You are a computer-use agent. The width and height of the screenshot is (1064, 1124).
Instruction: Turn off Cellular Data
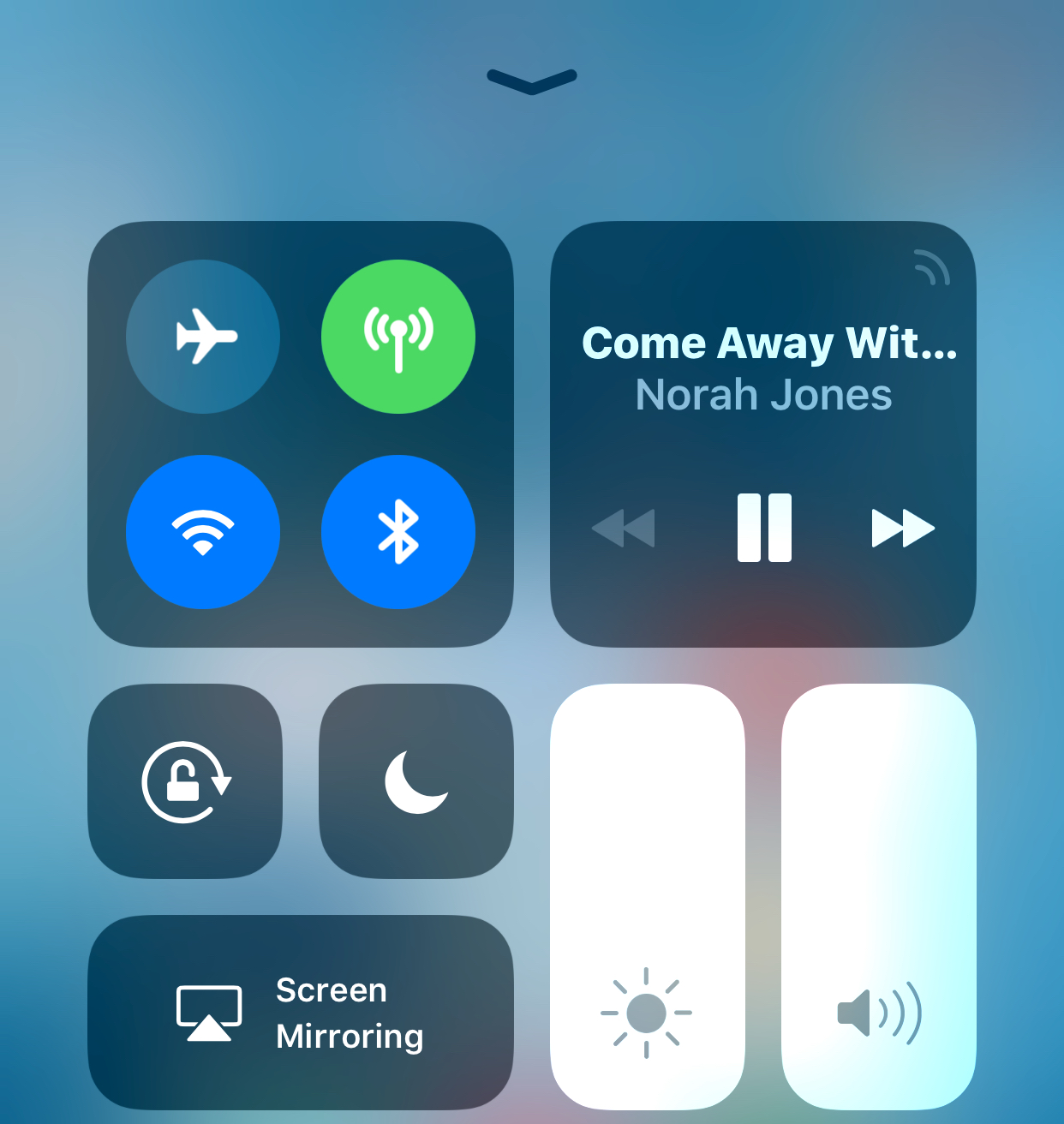point(398,336)
